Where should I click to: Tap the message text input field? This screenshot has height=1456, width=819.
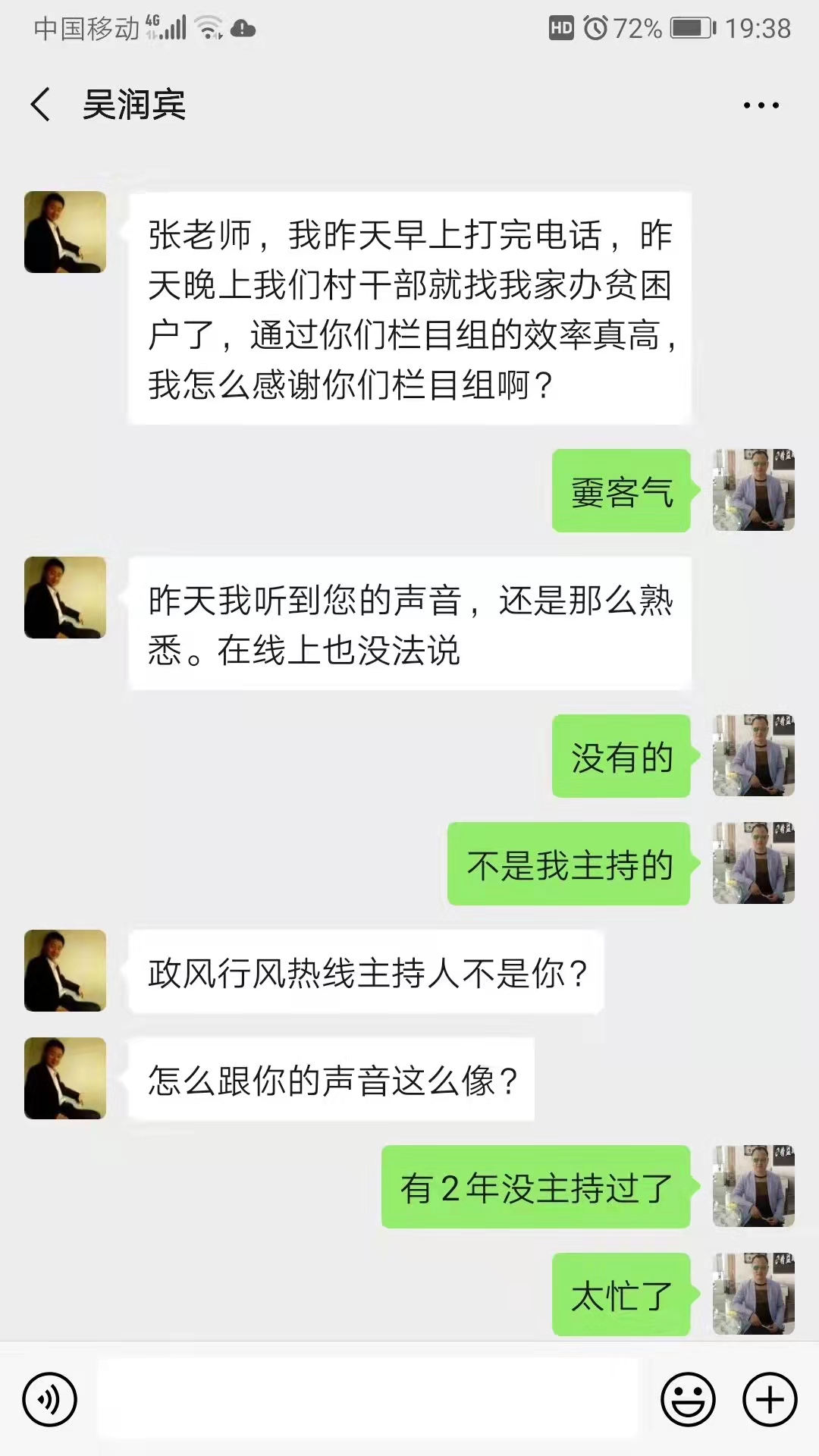[x=368, y=1399]
